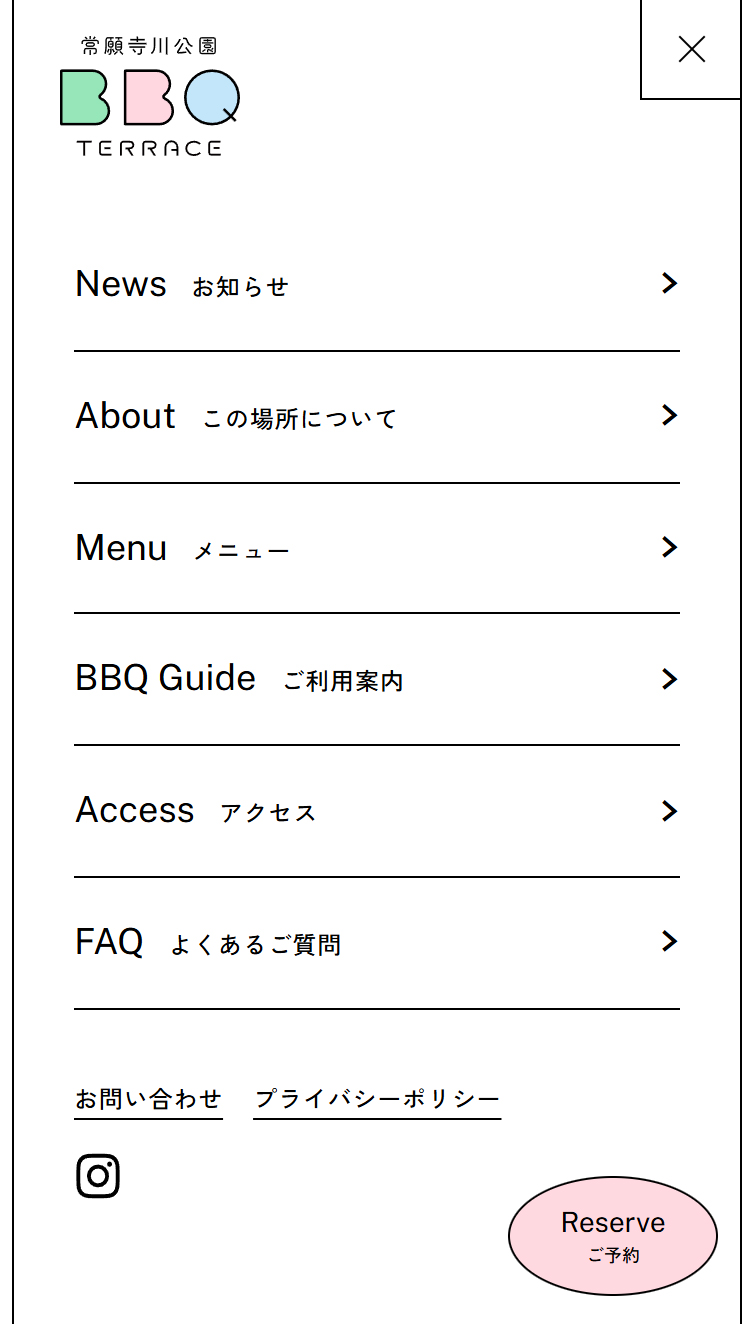Expand the Access section via its chevron
754x1324 pixels.
668,811
